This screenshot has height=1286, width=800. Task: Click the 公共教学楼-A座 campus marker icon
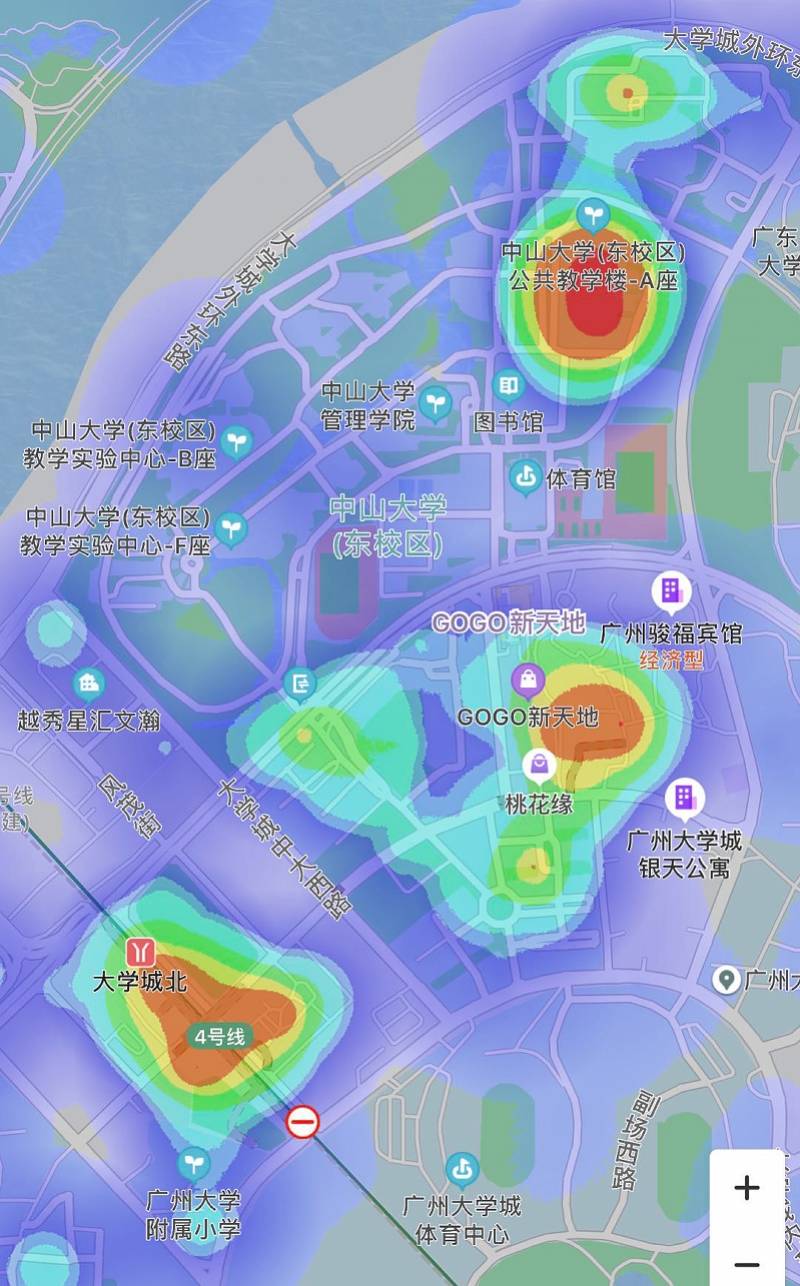tap(594, 211)
